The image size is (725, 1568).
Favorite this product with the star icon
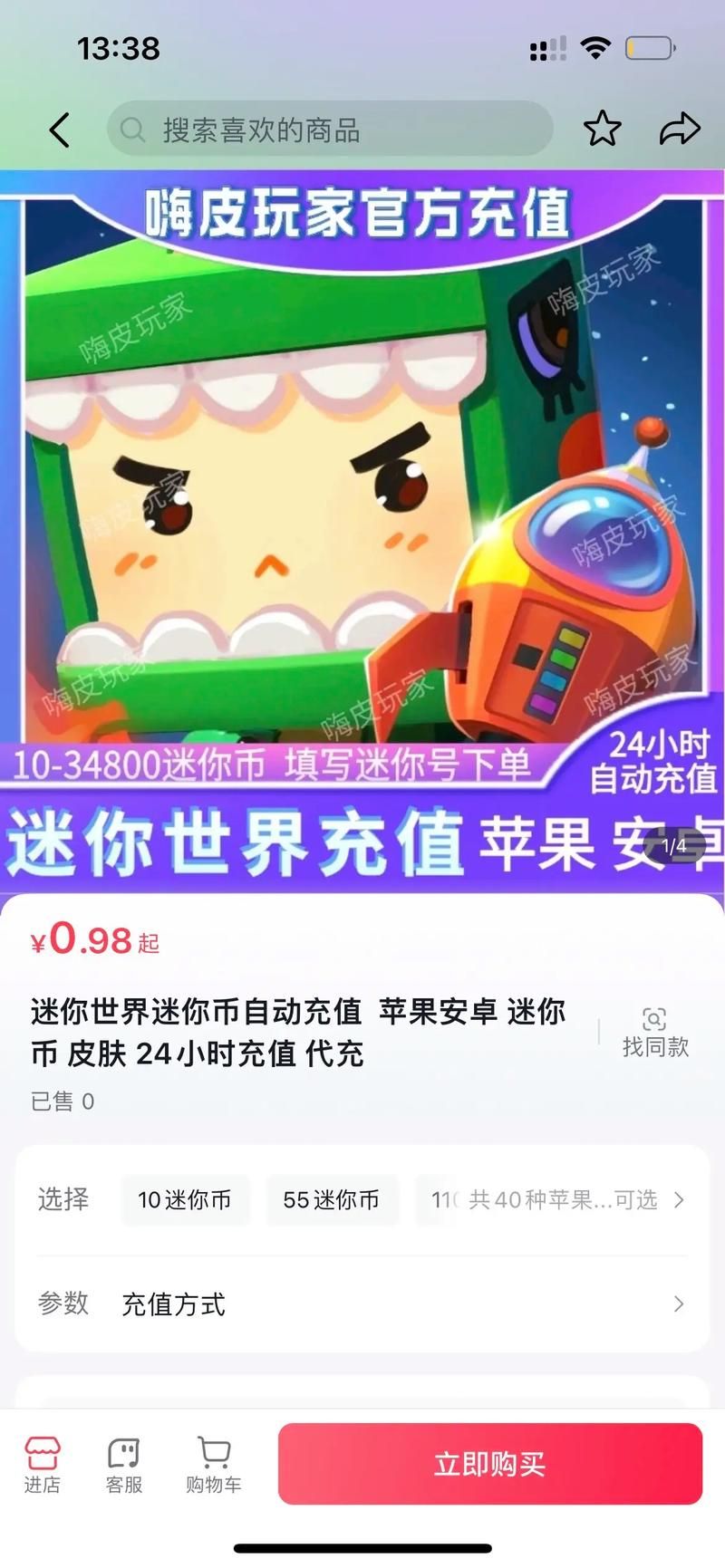(x=602, y=130)
